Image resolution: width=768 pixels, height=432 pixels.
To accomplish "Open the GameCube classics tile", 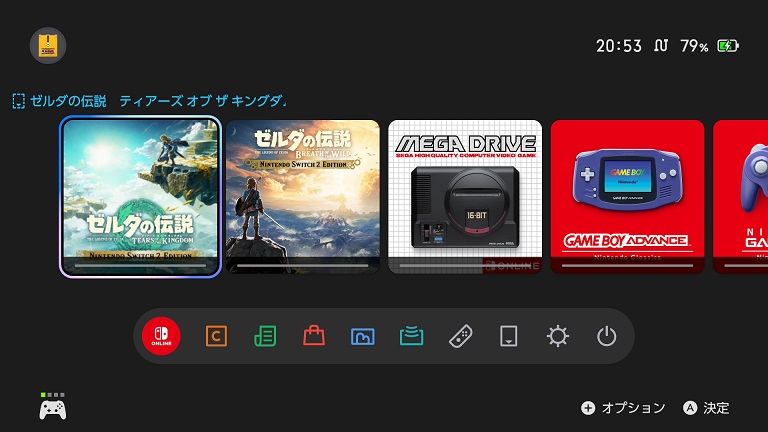I will pyautogui.click(x=742, y=197).
